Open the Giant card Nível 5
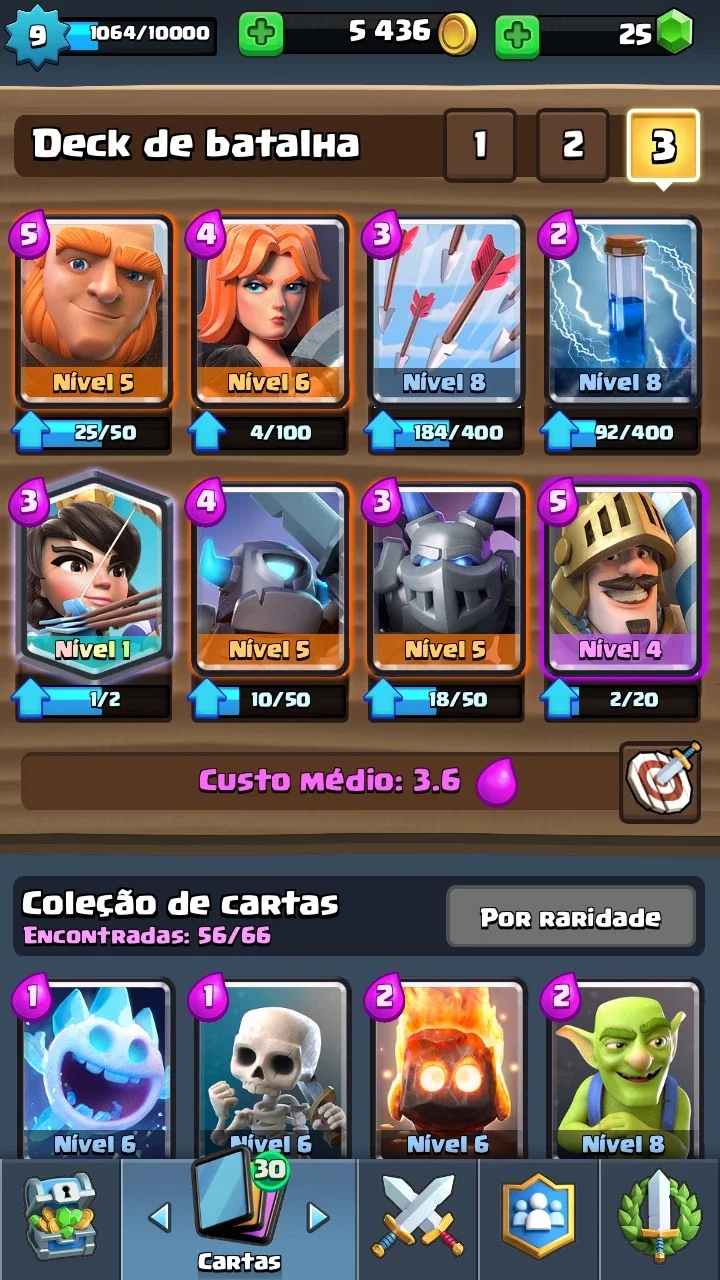The height and width of the screenshot is (1280, 720). click(x=94, y=311)
